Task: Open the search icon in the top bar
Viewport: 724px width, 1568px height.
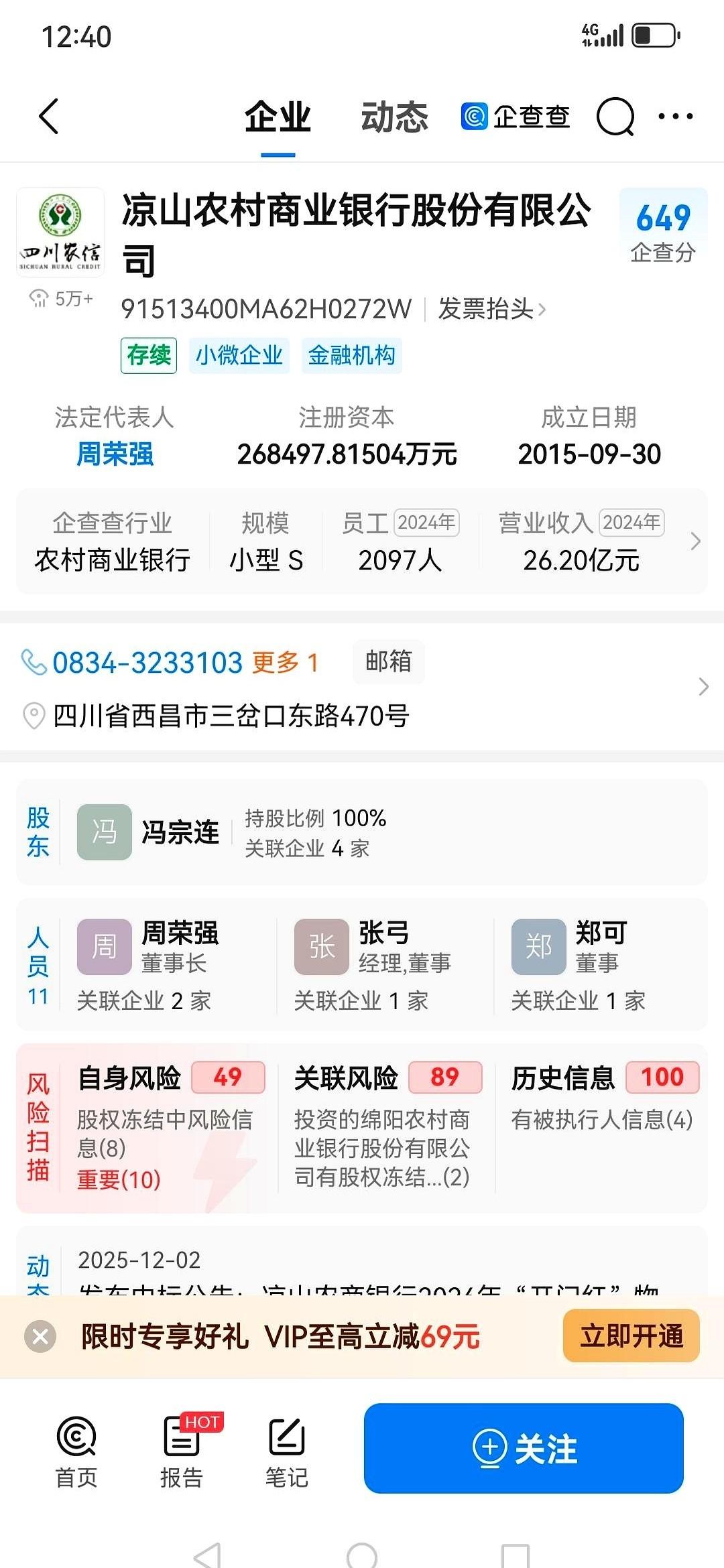Action: point(616,116)
